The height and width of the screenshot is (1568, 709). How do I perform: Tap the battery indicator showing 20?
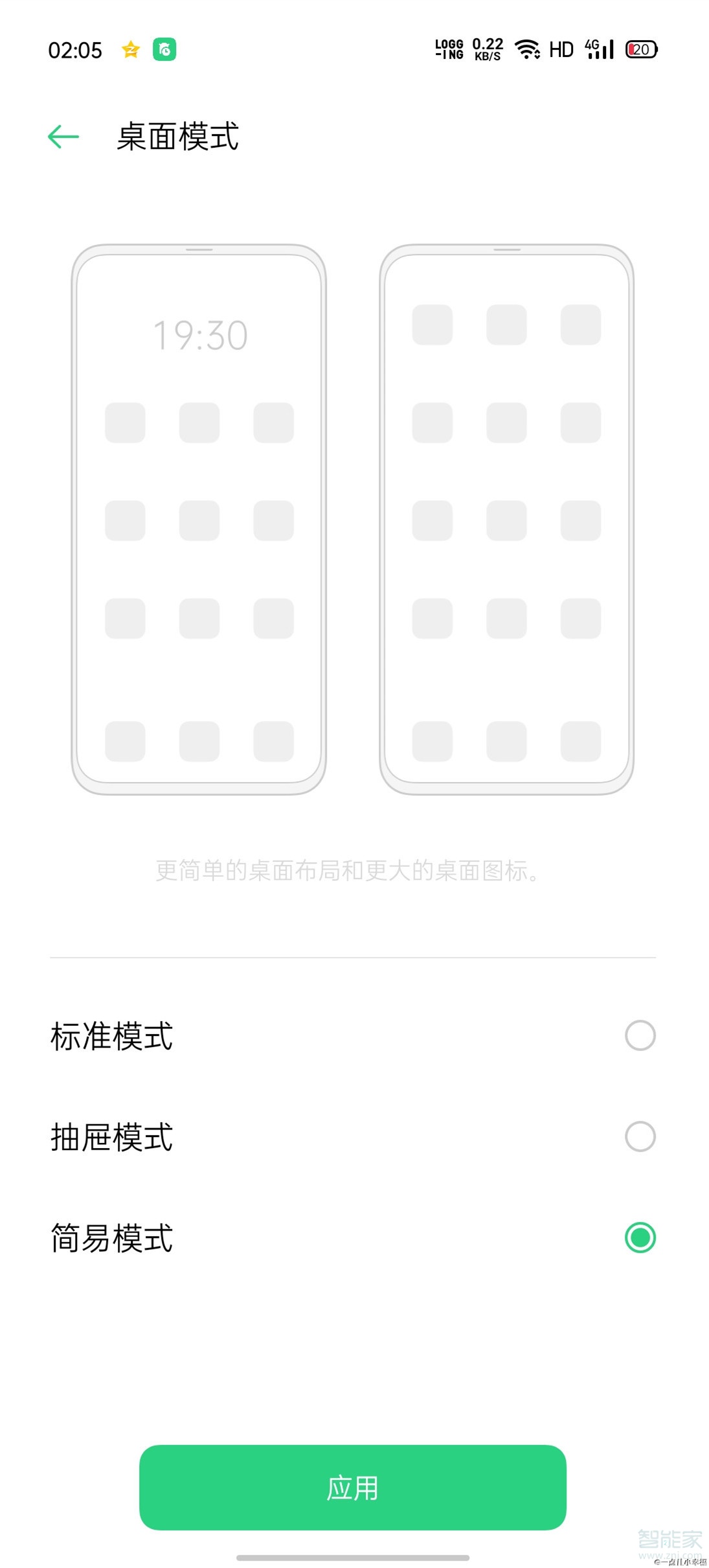[641, 49]
